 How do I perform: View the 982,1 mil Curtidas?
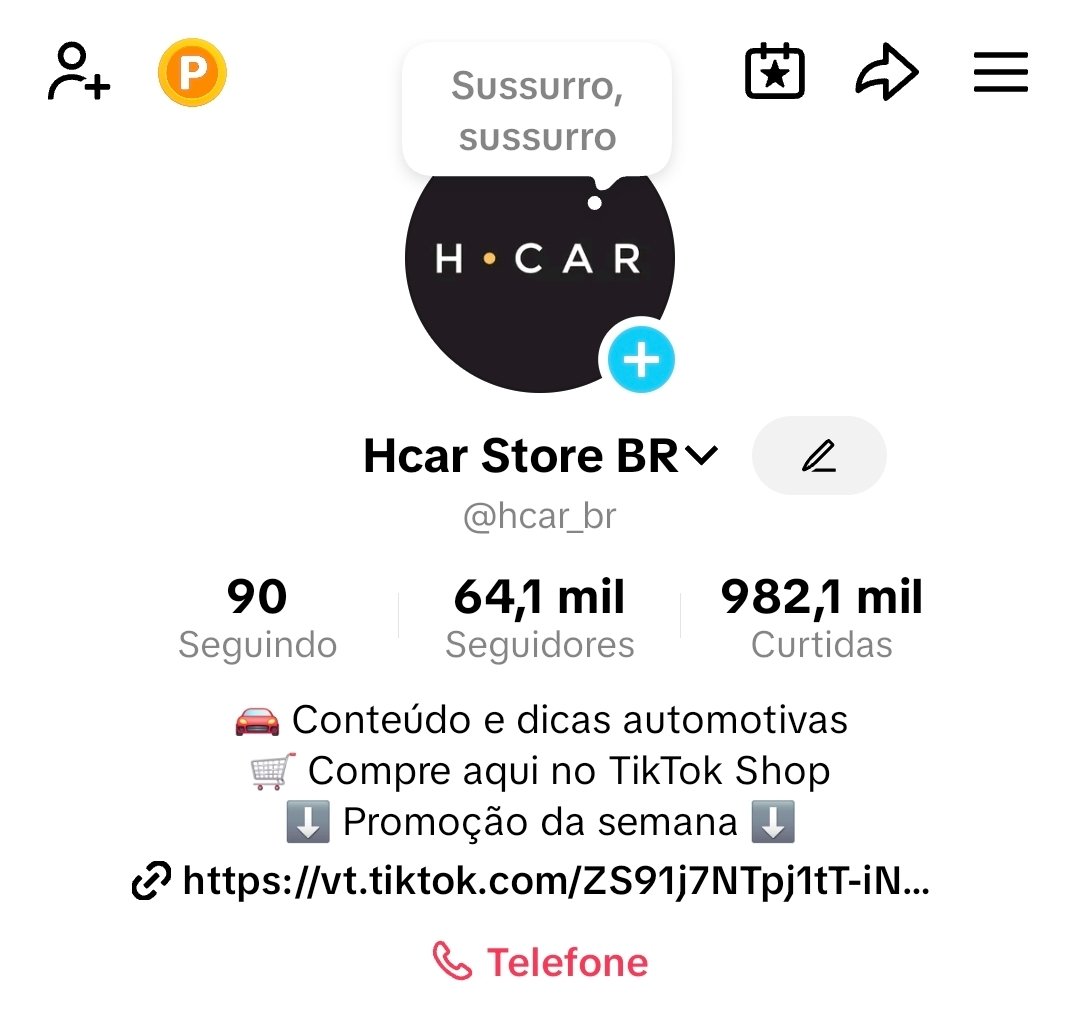[x=821, y=619]
